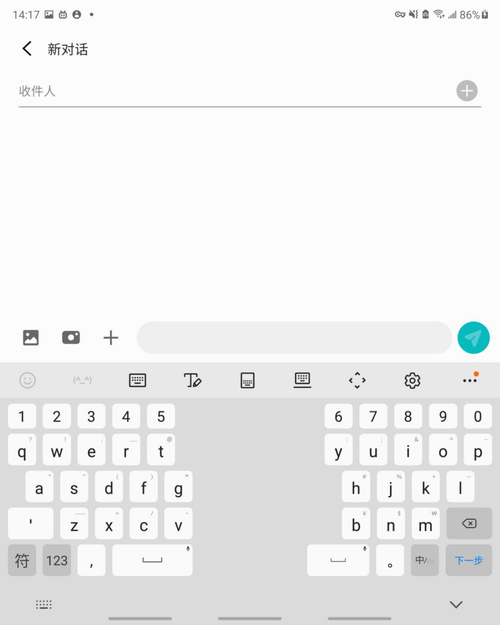Open the emoji picker on the keyboard toolbar

point(28,380)
